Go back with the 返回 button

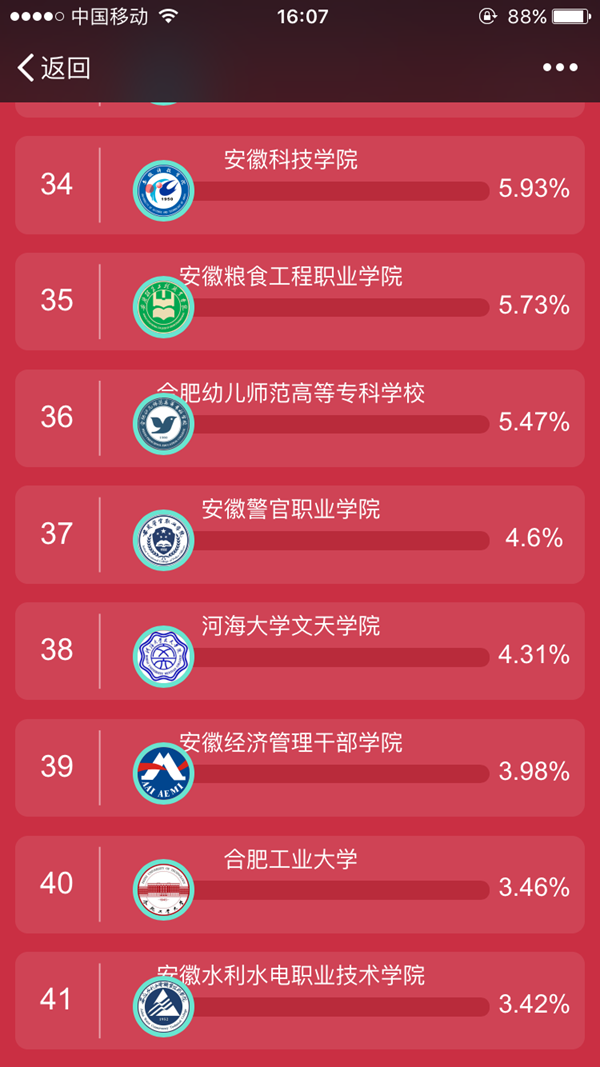click(x=55, y=68)
